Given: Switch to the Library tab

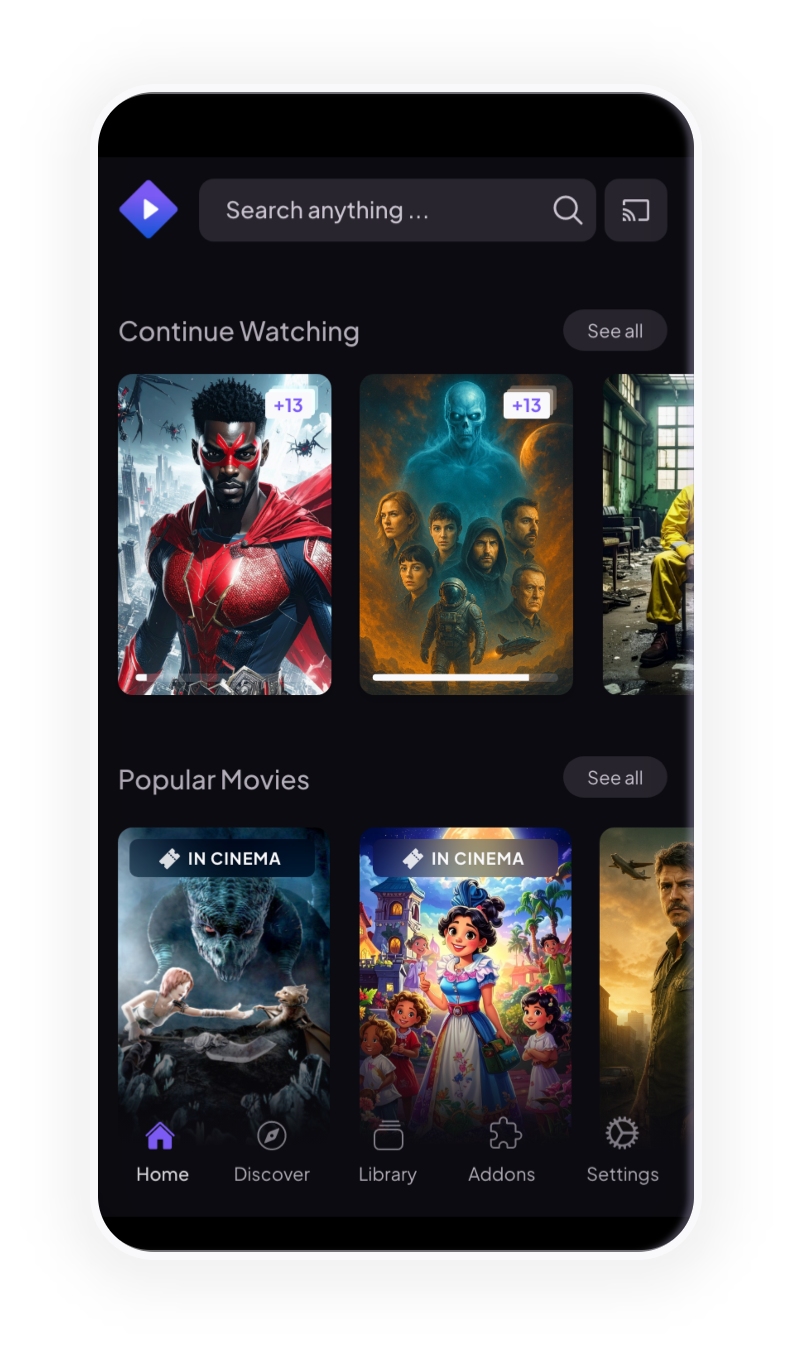Looking at the screenshot, I should coord(388,1152).
